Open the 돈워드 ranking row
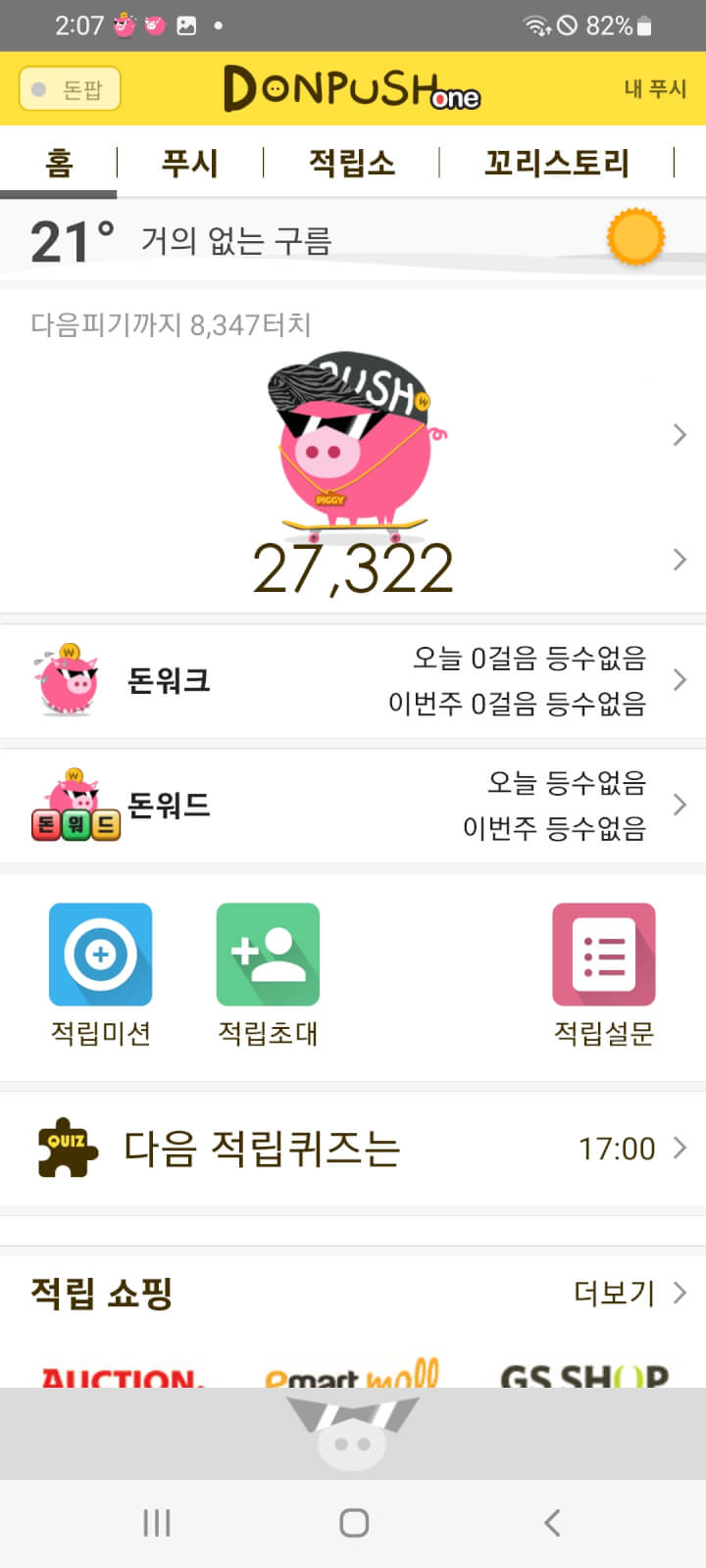This screenshot has height=1568, width=706. [x=353, y=806]
